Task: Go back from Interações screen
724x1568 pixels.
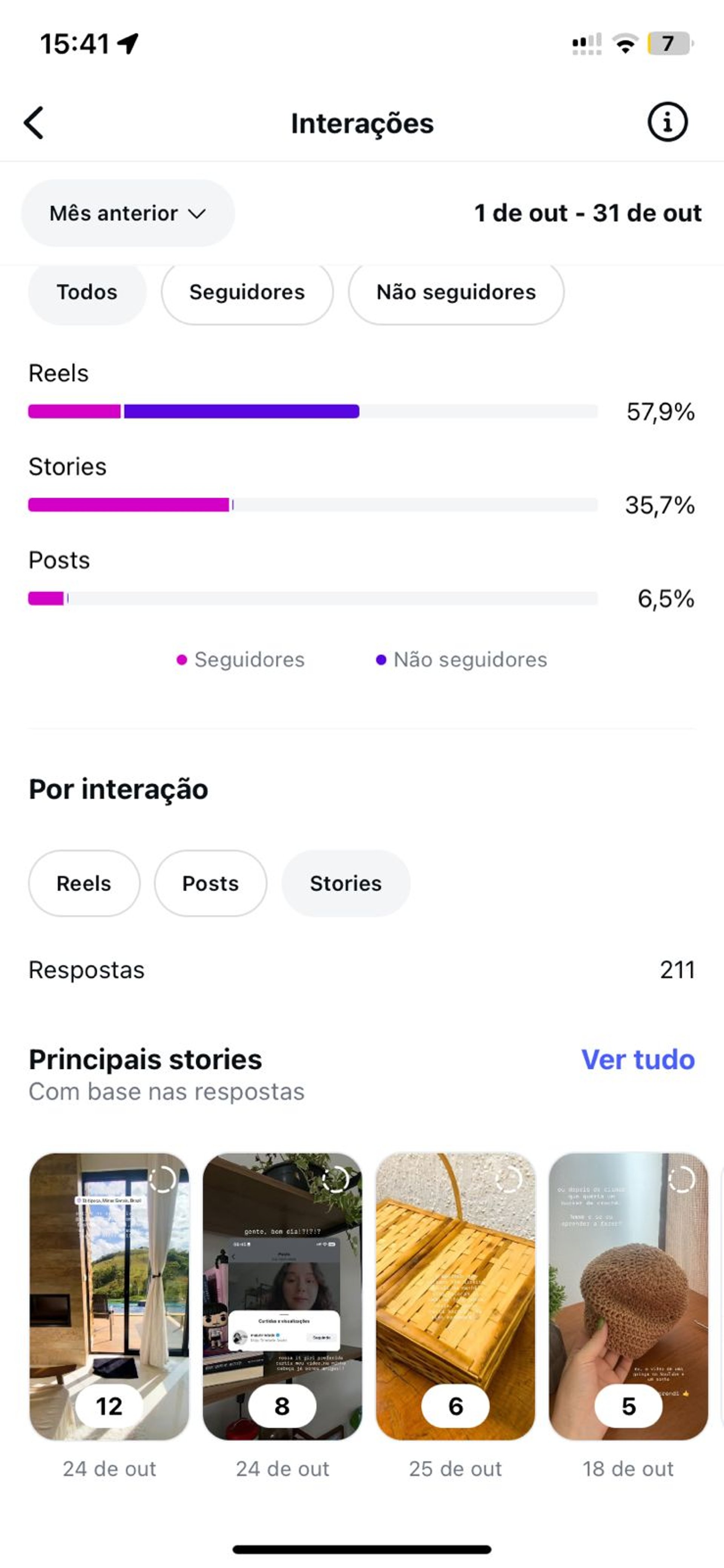Action: [x=34, y=123]
